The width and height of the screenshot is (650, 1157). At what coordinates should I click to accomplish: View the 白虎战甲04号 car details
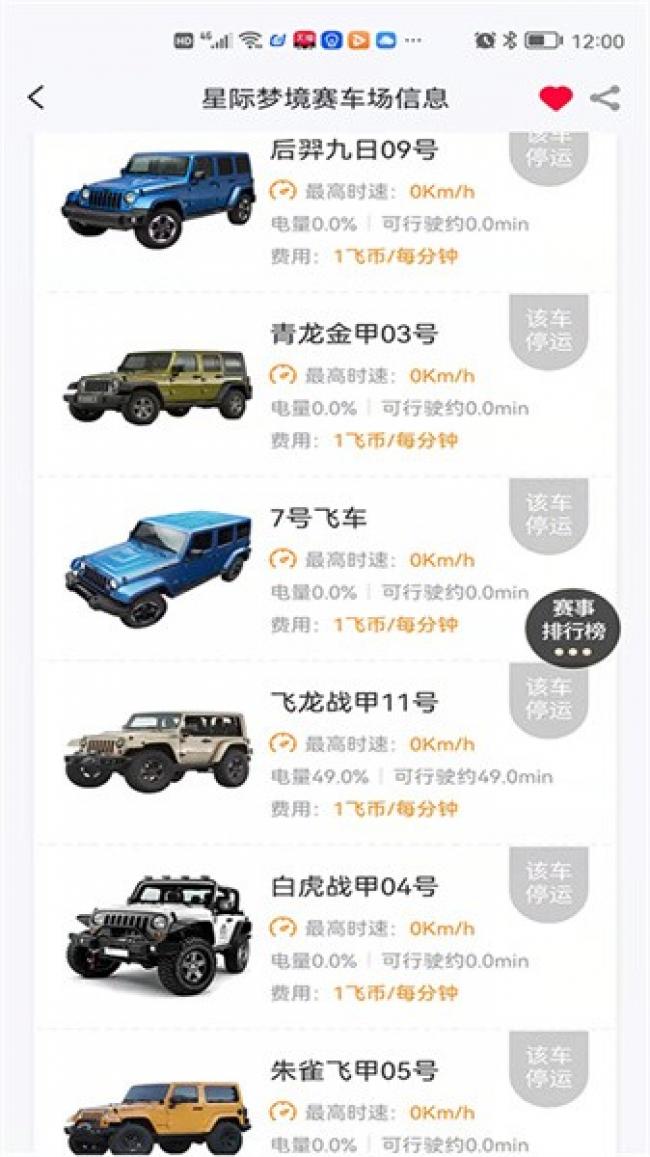325,937
